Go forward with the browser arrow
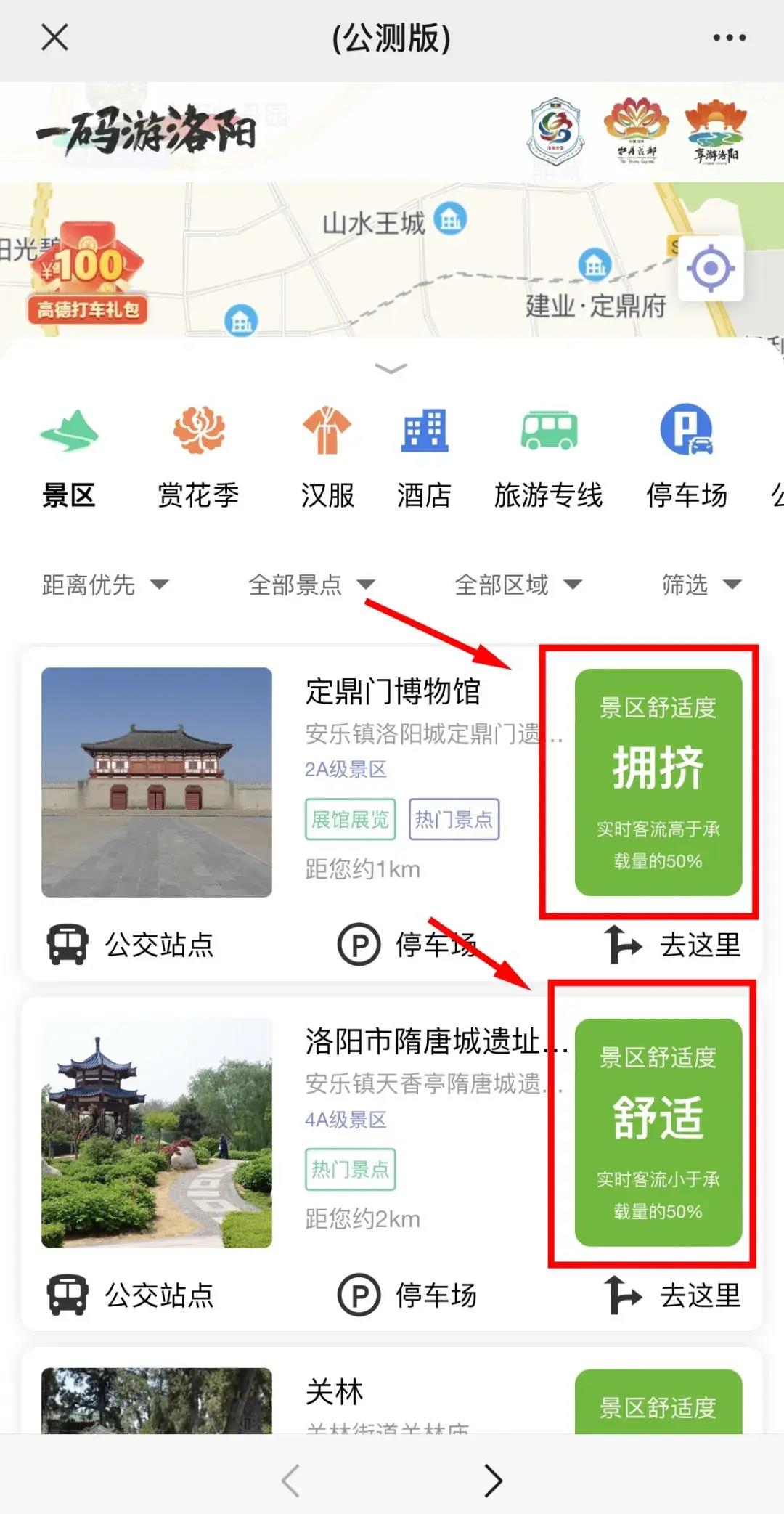The height and width of the screenshot is (1514, 784). (493, 1480)
